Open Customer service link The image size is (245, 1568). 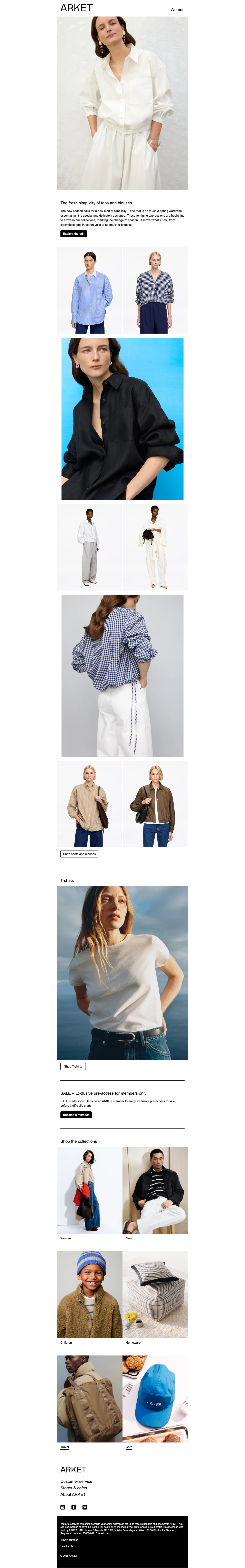coord(76,1482)
